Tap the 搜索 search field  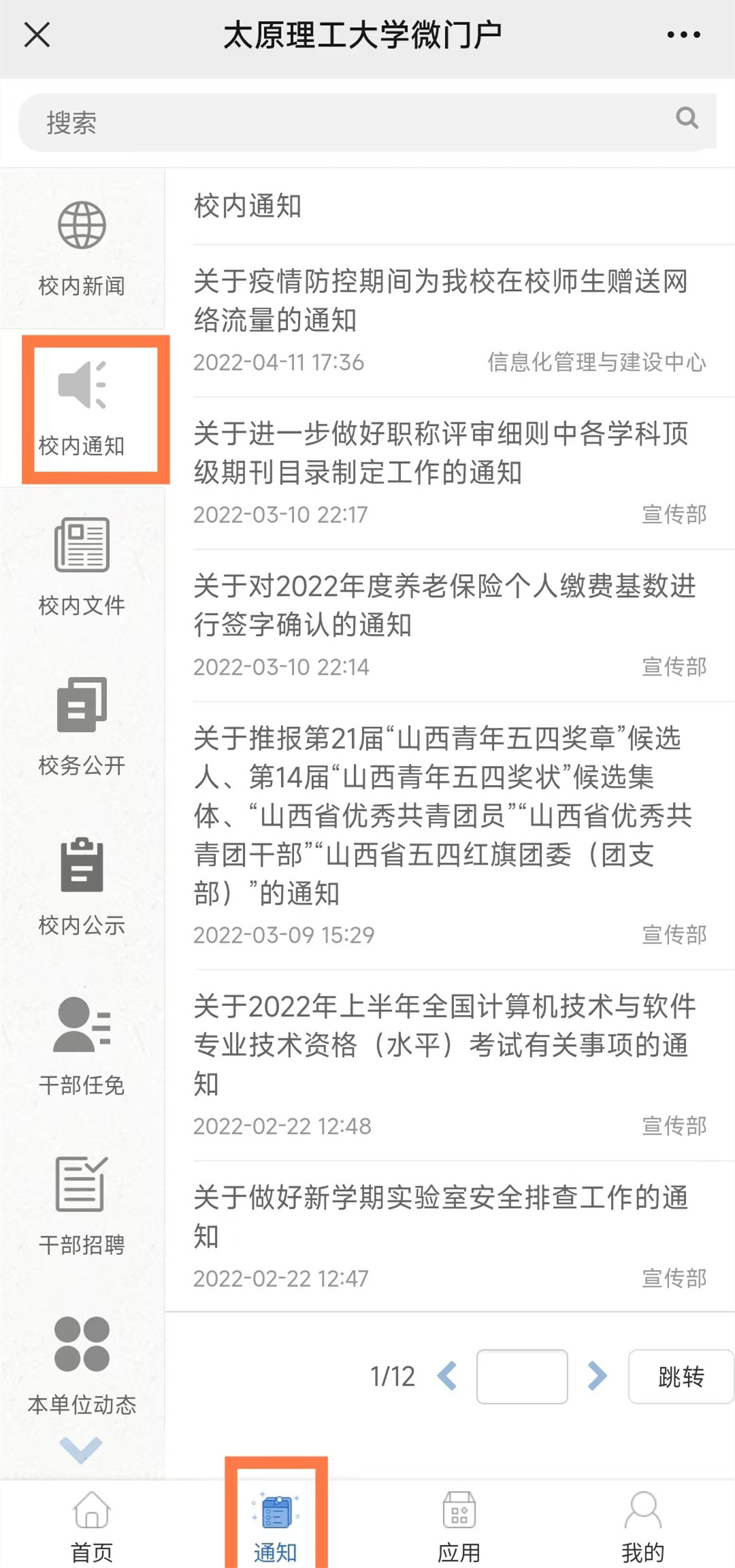coord(354,122)
